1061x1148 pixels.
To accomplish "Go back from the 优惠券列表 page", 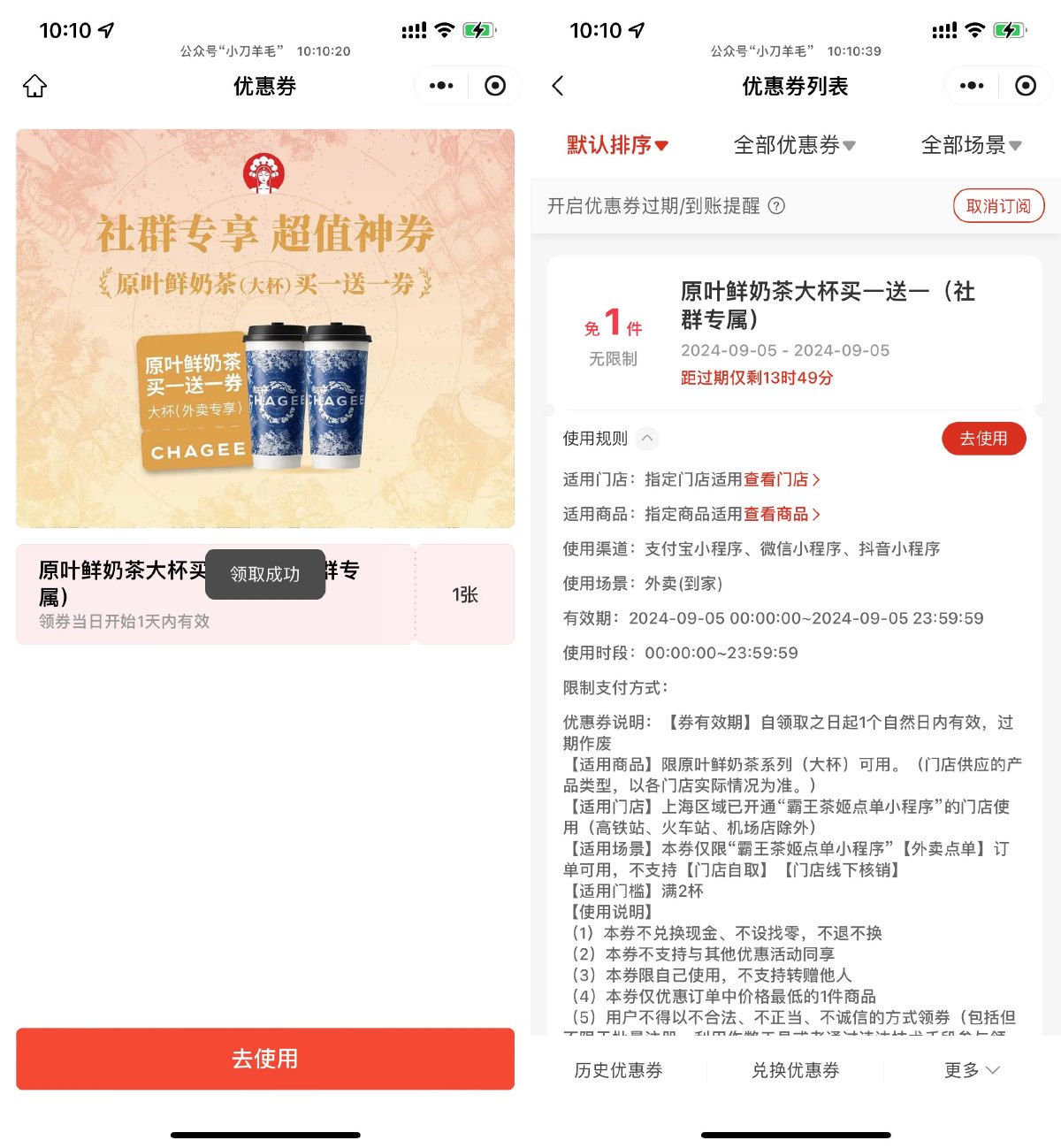I will [x=557, y=86].
